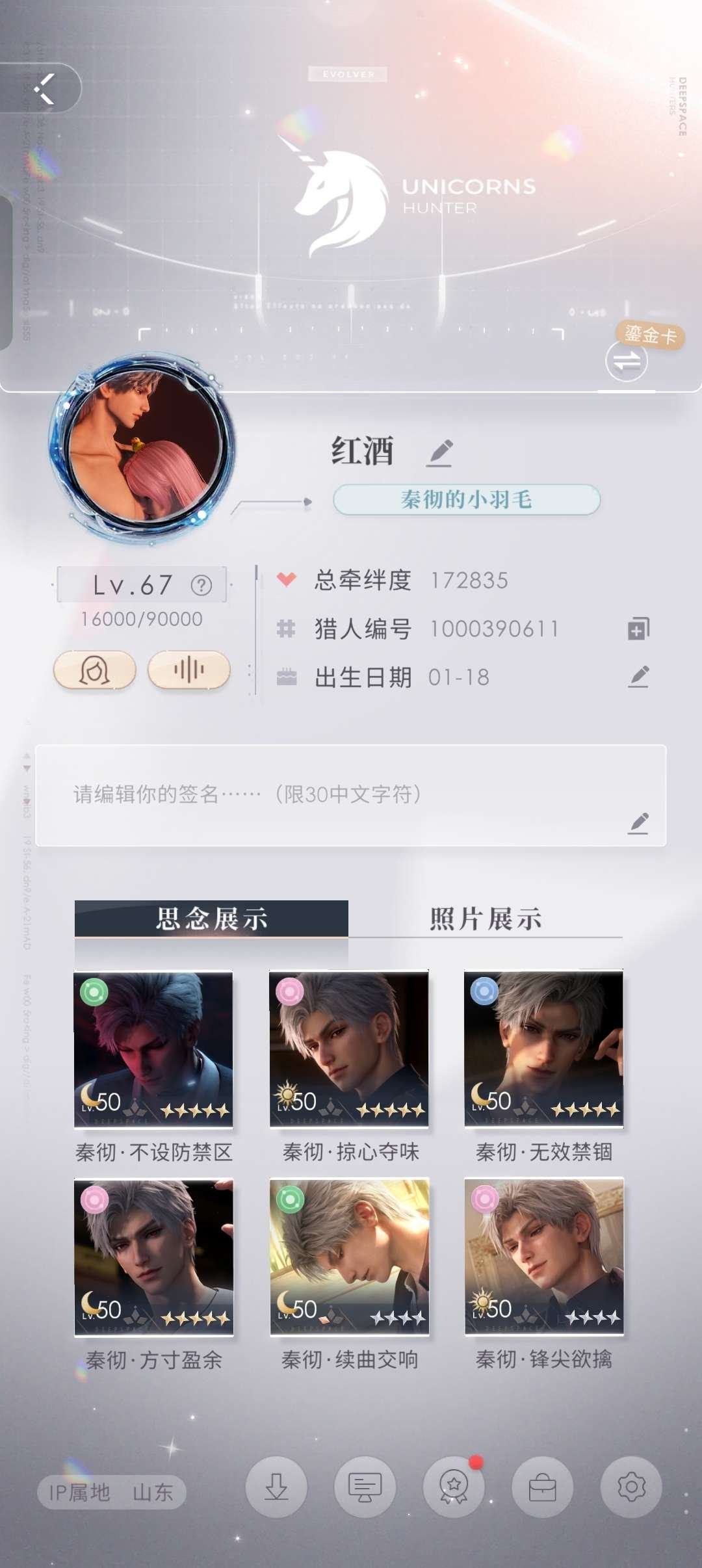The height and width of the screenshot is (1568, 702).
Task: Open the moments chat icon in bottom bar
Action: click(x=365, y=1489)
